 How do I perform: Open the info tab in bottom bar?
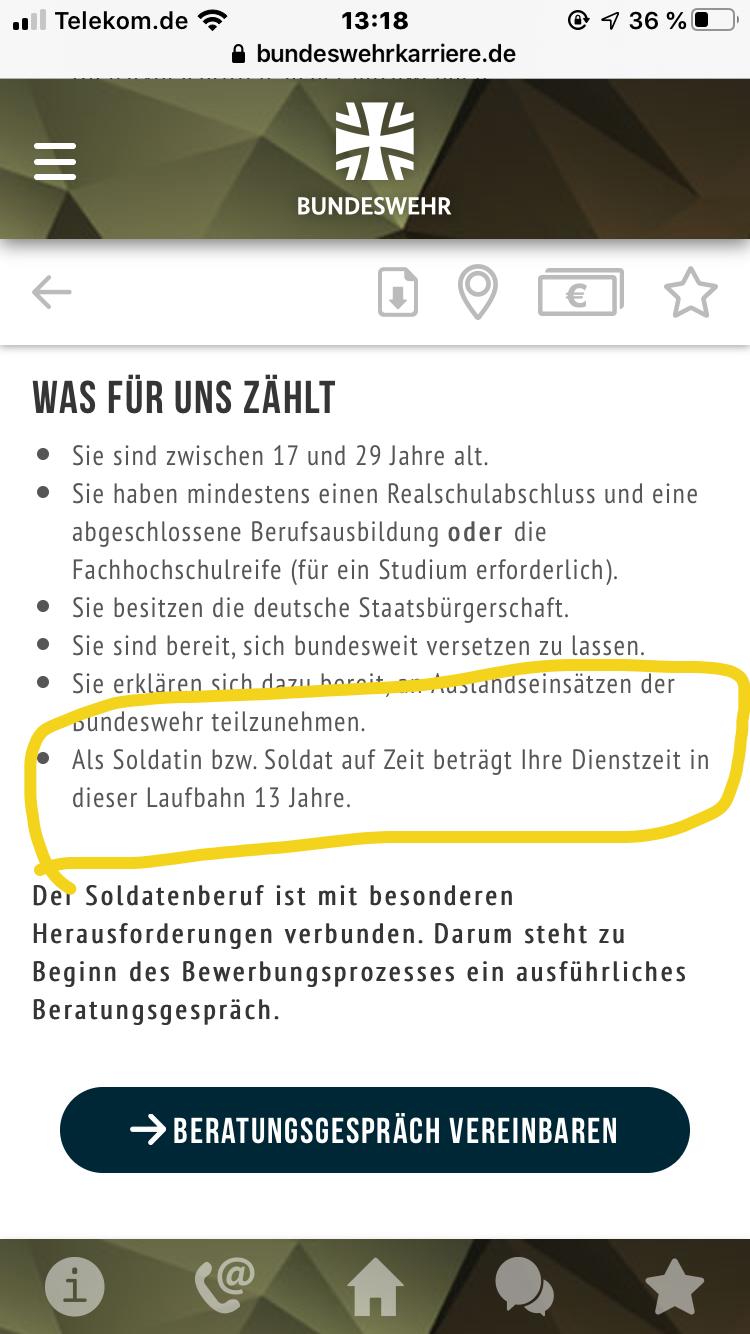[x=75, y=1287]
